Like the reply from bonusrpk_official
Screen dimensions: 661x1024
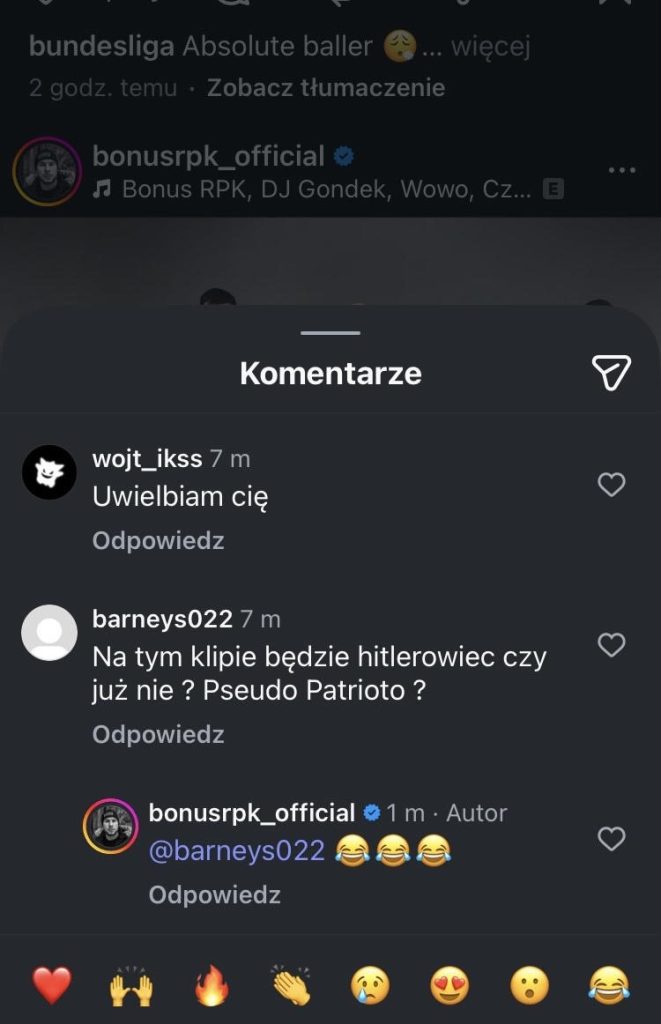[x=611, y=839]
